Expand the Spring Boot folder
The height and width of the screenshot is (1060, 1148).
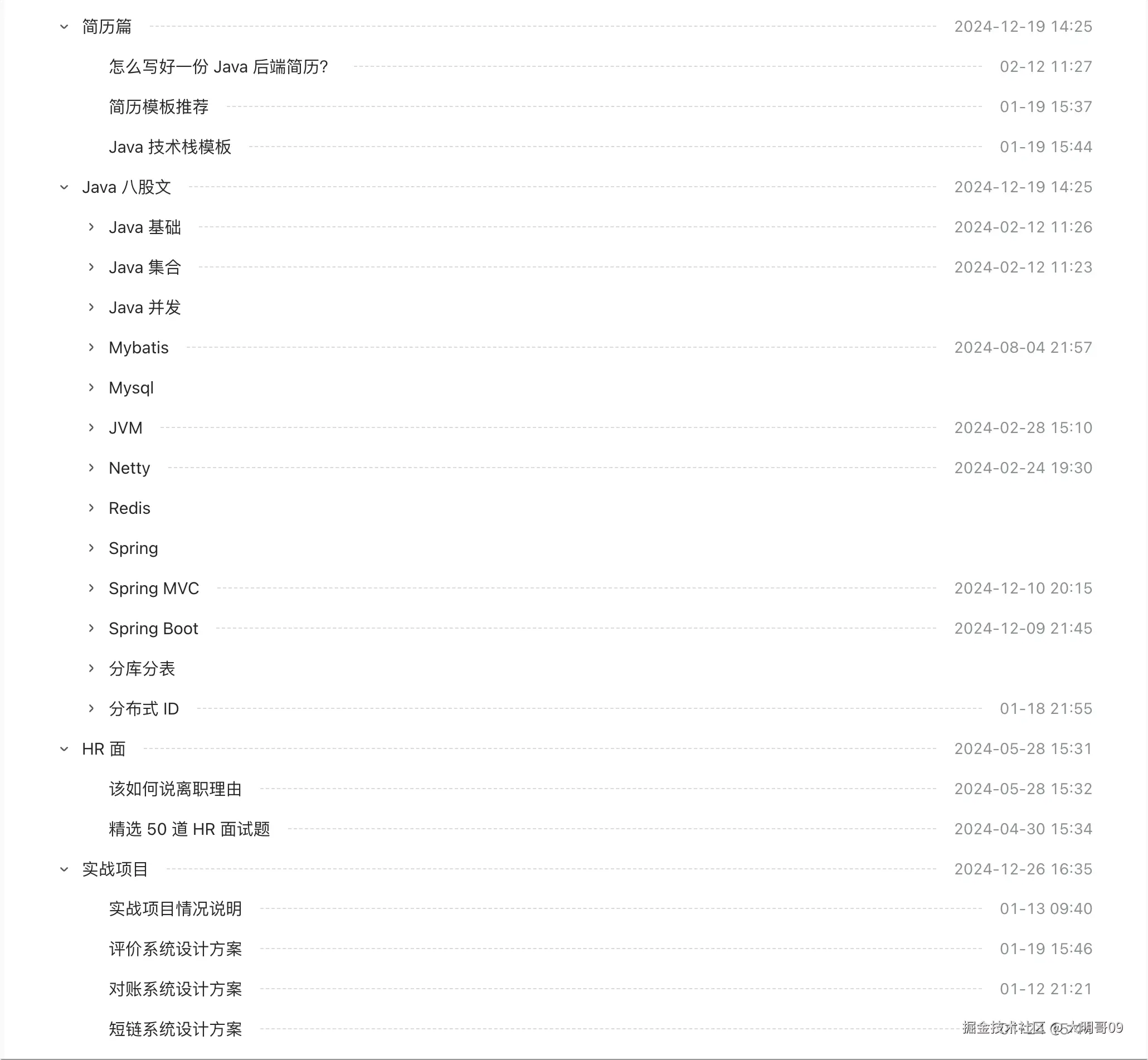91,629
